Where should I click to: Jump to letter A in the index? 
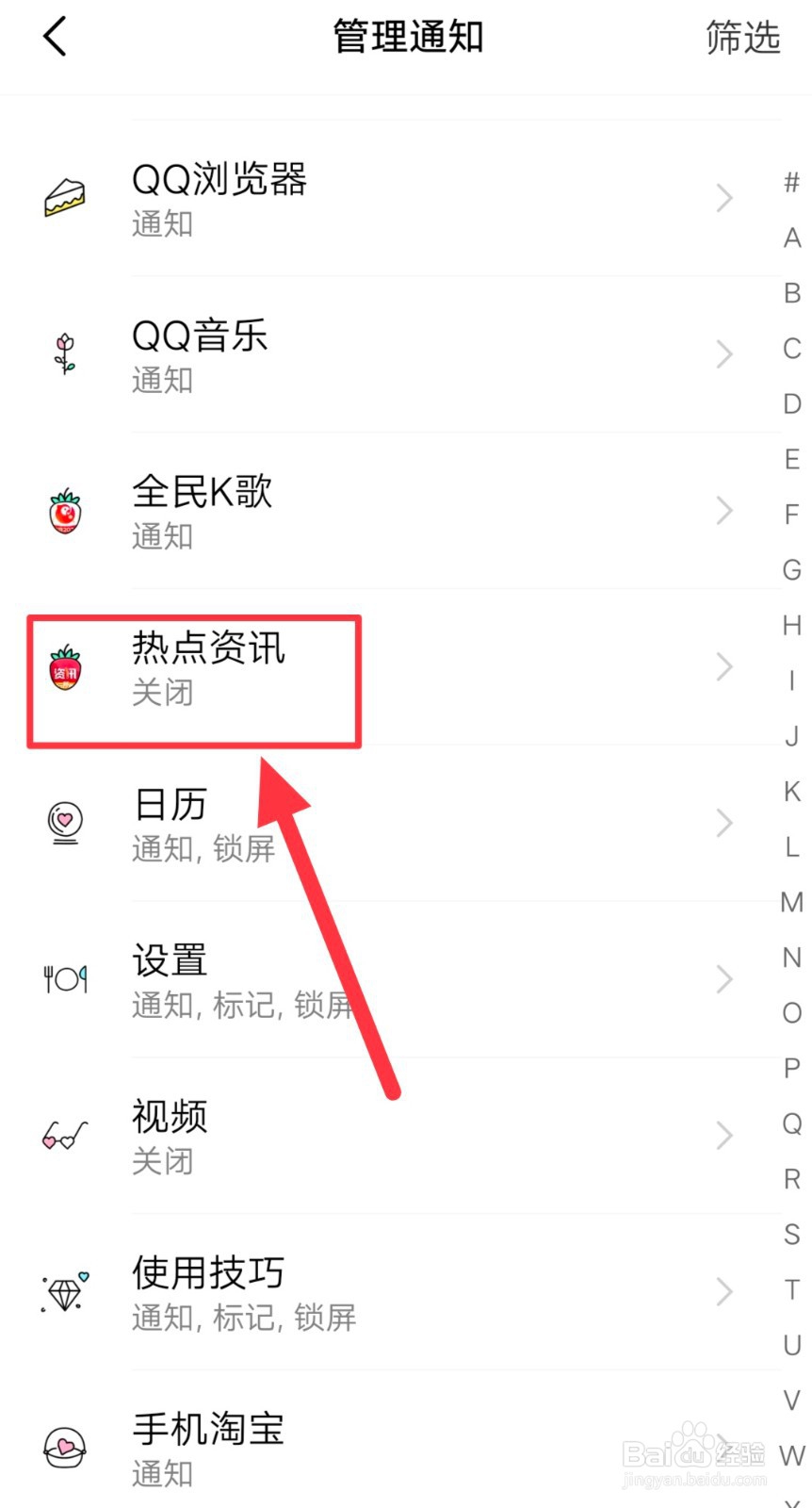(x=789, y=239)
